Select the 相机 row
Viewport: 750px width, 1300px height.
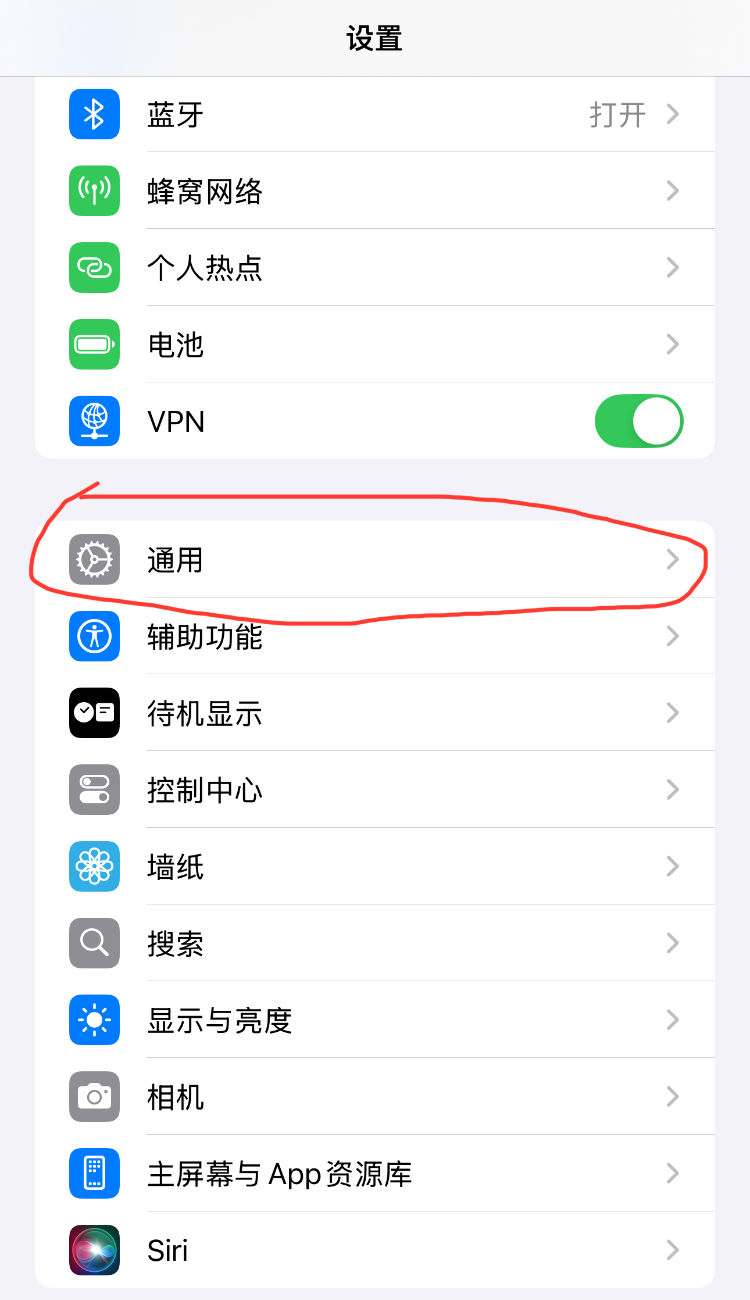click(375, 1097)
